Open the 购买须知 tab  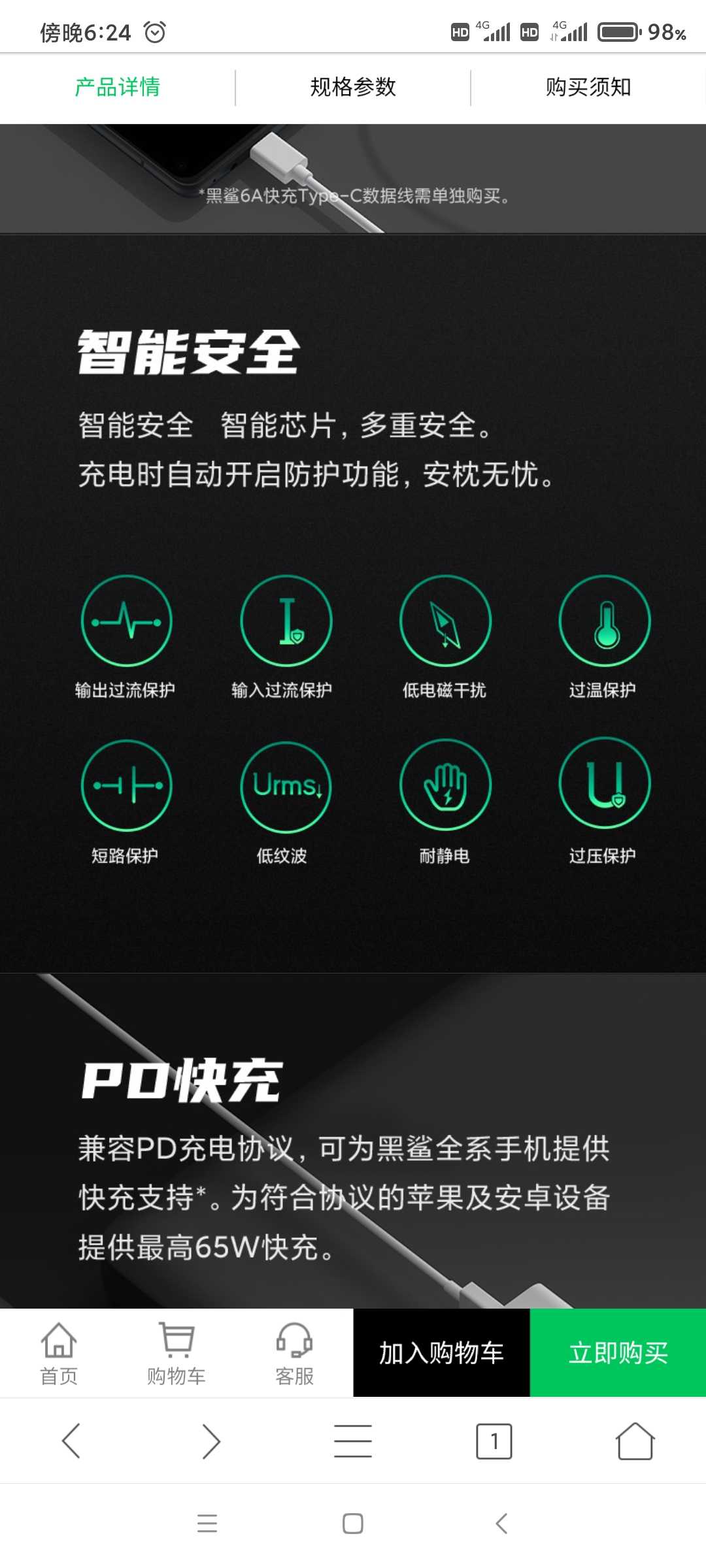point(588,88)
